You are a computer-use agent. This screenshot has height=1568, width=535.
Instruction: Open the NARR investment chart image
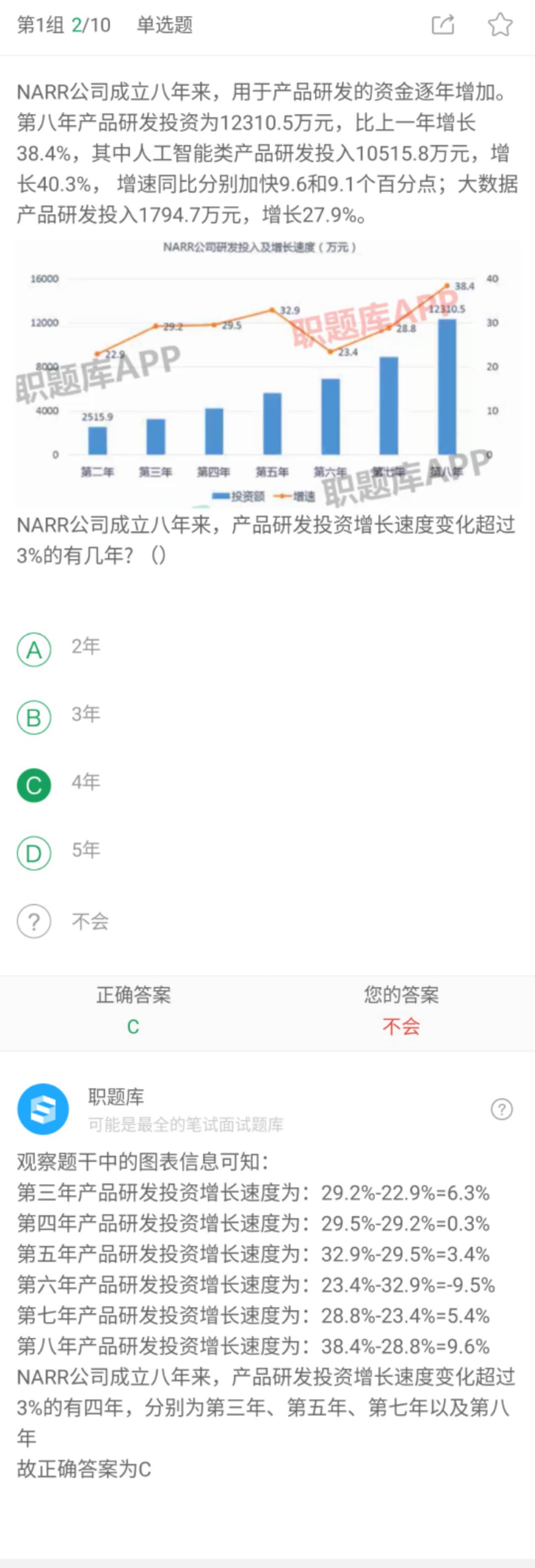[267, 374]
